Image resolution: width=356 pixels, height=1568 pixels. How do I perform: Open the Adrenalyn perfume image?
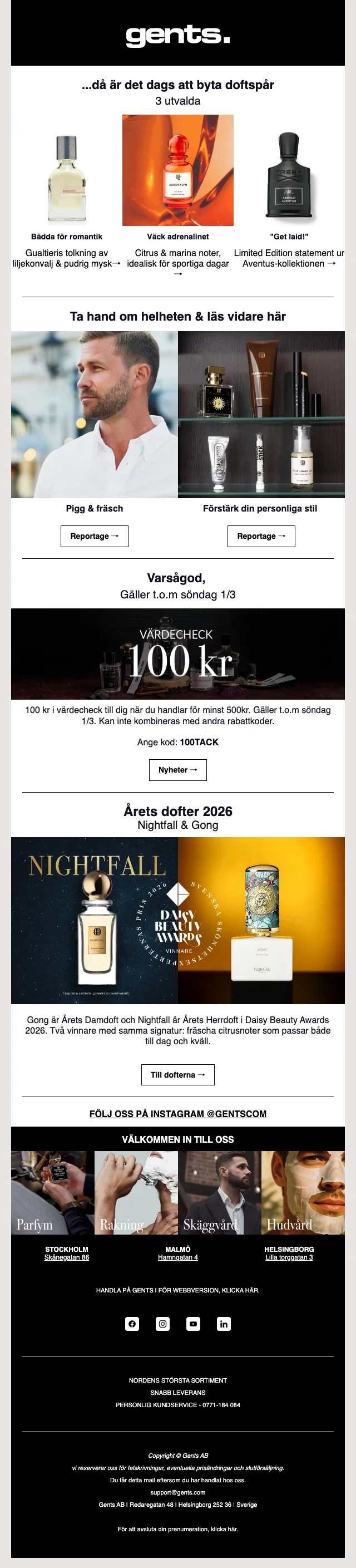point(177,170)
